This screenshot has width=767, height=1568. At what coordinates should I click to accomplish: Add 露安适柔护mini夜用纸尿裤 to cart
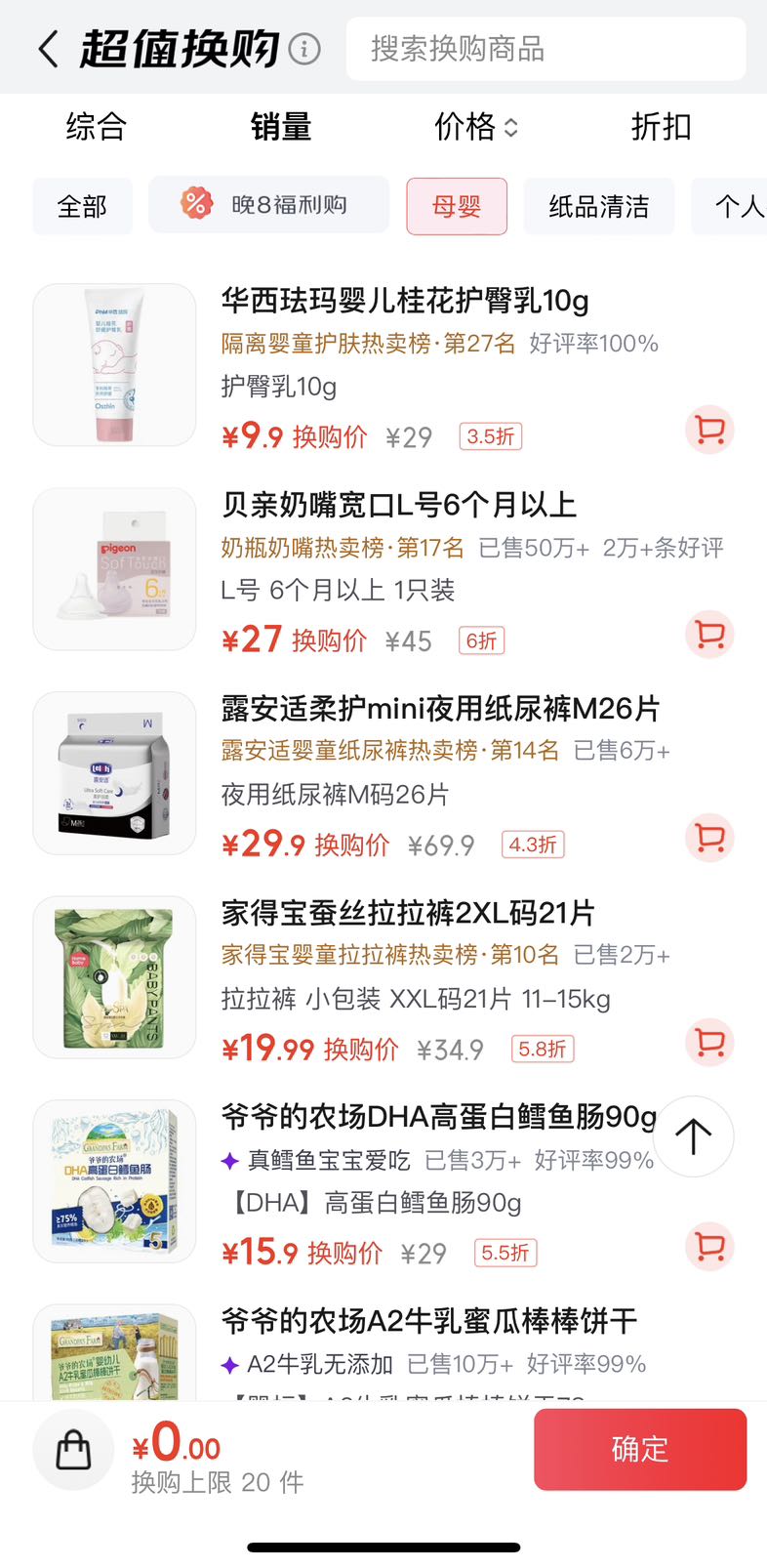point(709,838)
